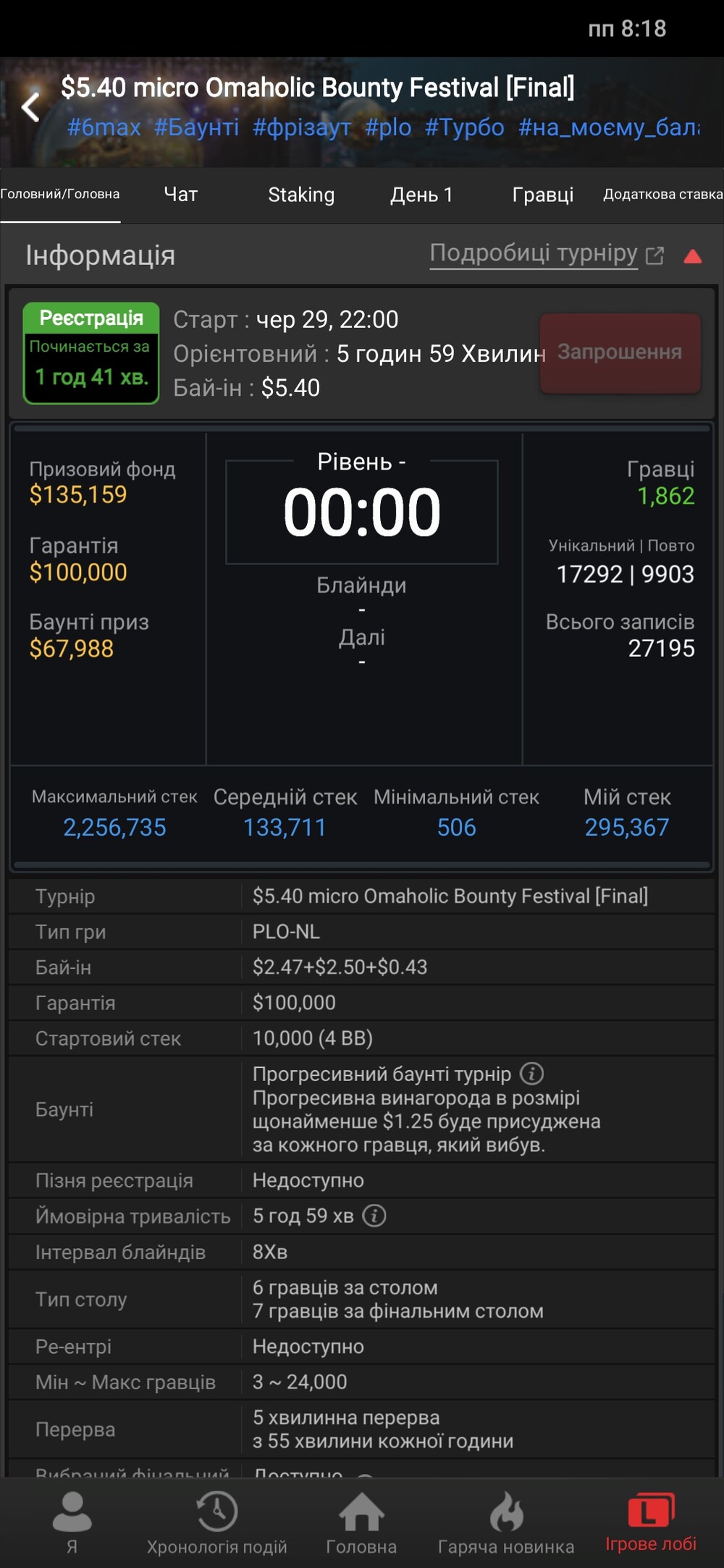Switch to the Чат tab
This screenshot has height=1568, width=724.
point(180,195)
